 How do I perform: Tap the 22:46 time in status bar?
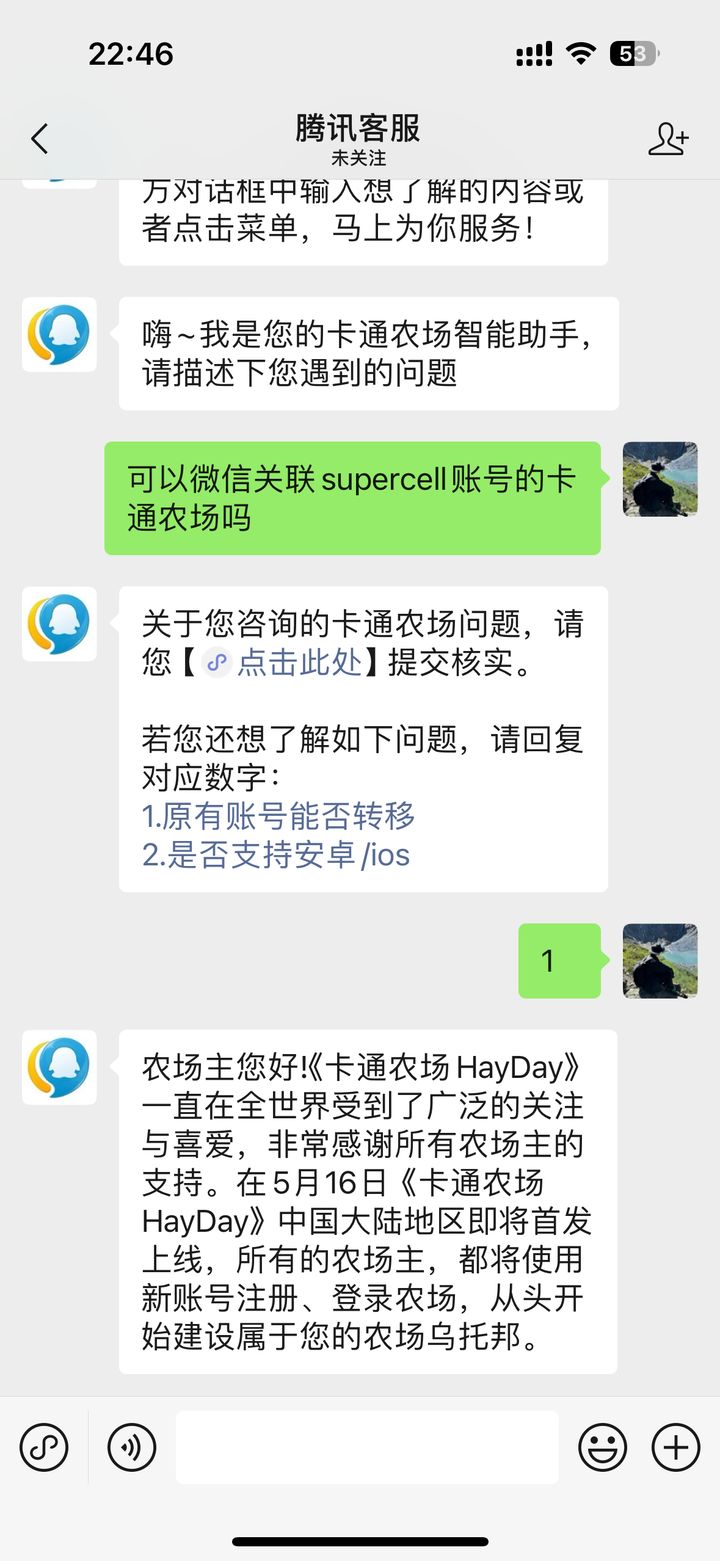pos(129,52)
